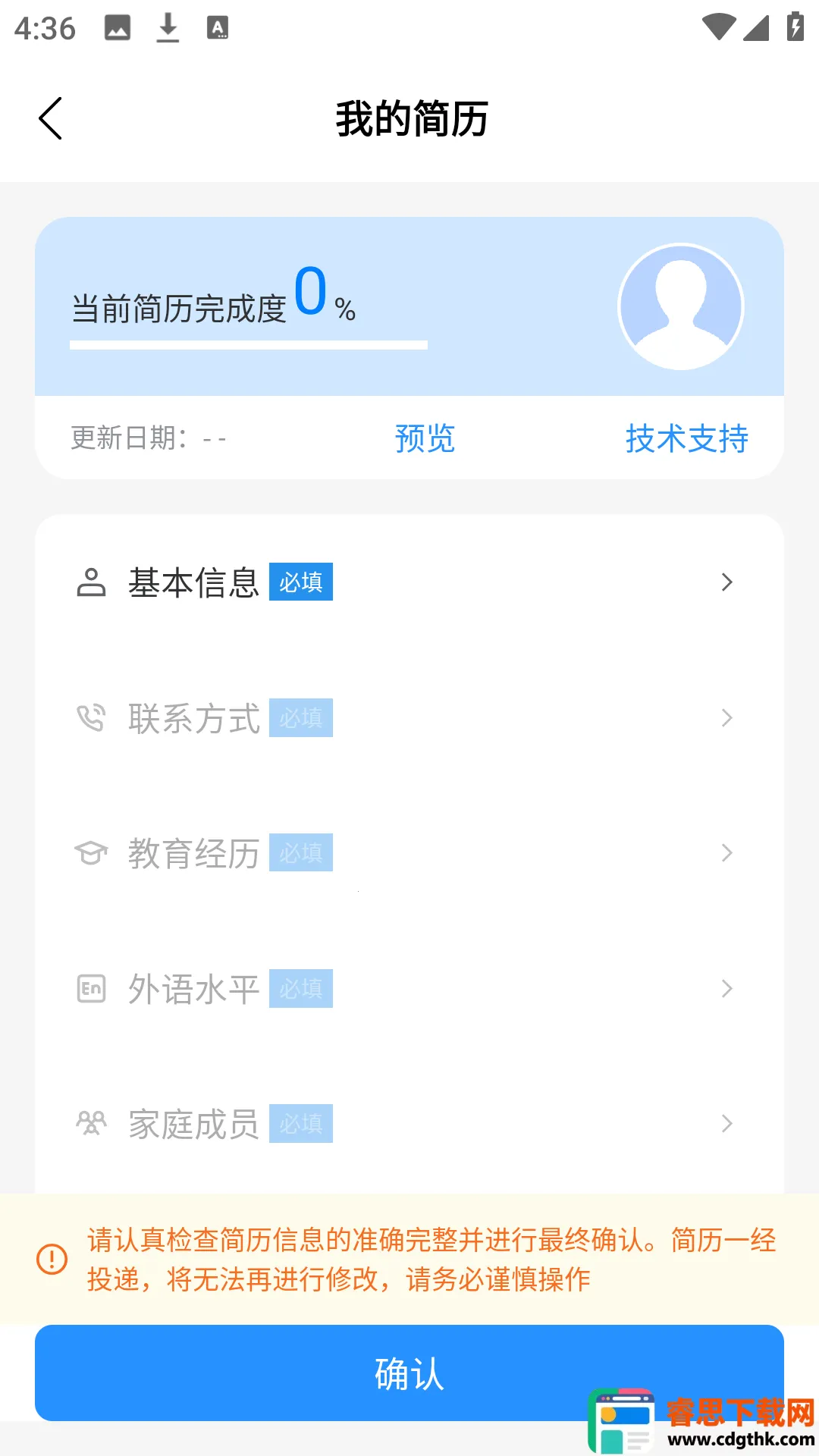Viewport: 819px width, 1456px height.
Task: Go back using the top-left arrow
Action: coord(50,119)
